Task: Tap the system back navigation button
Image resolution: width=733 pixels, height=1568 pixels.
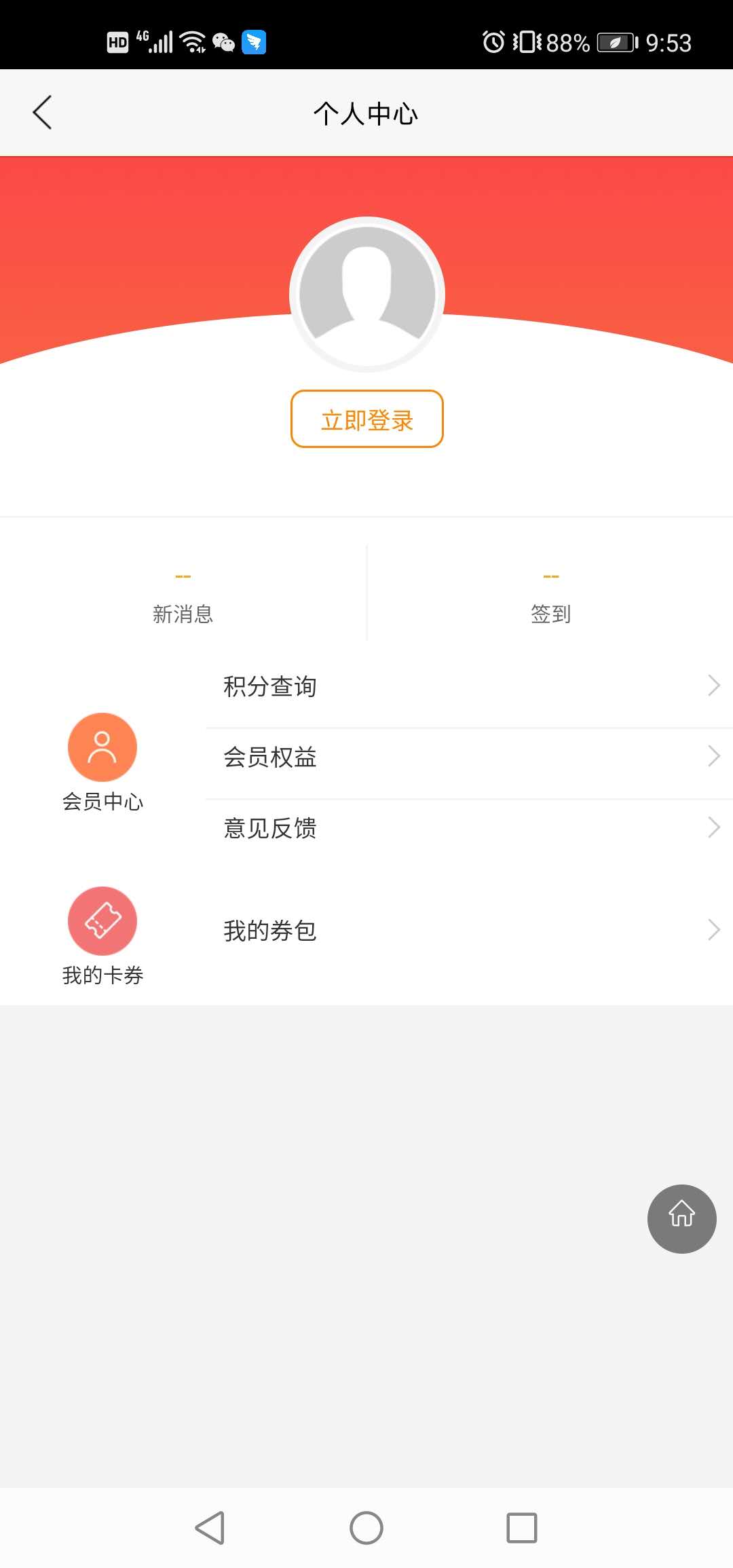Action: point(210,1528)
